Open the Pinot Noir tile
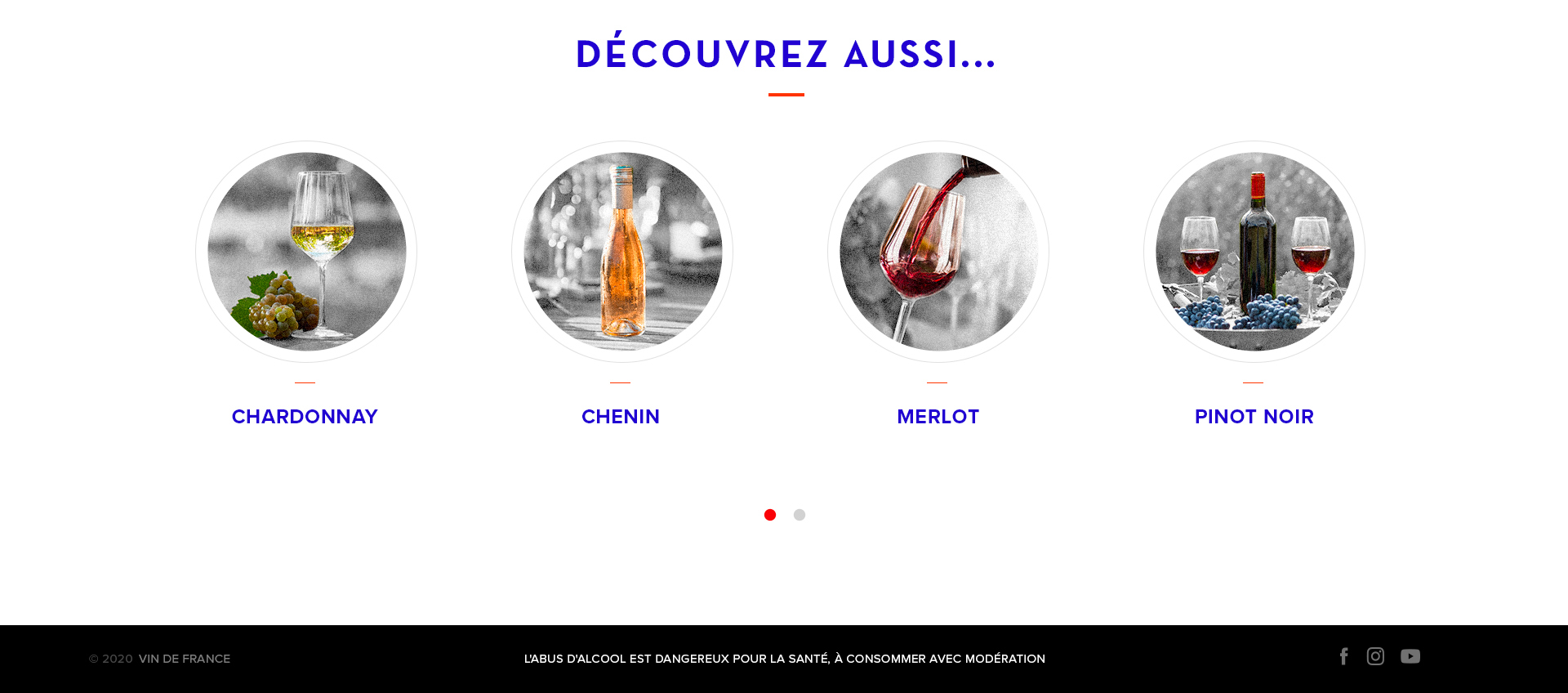The height and width of the screenshot is (693, 1568). tap(1254, 252)
